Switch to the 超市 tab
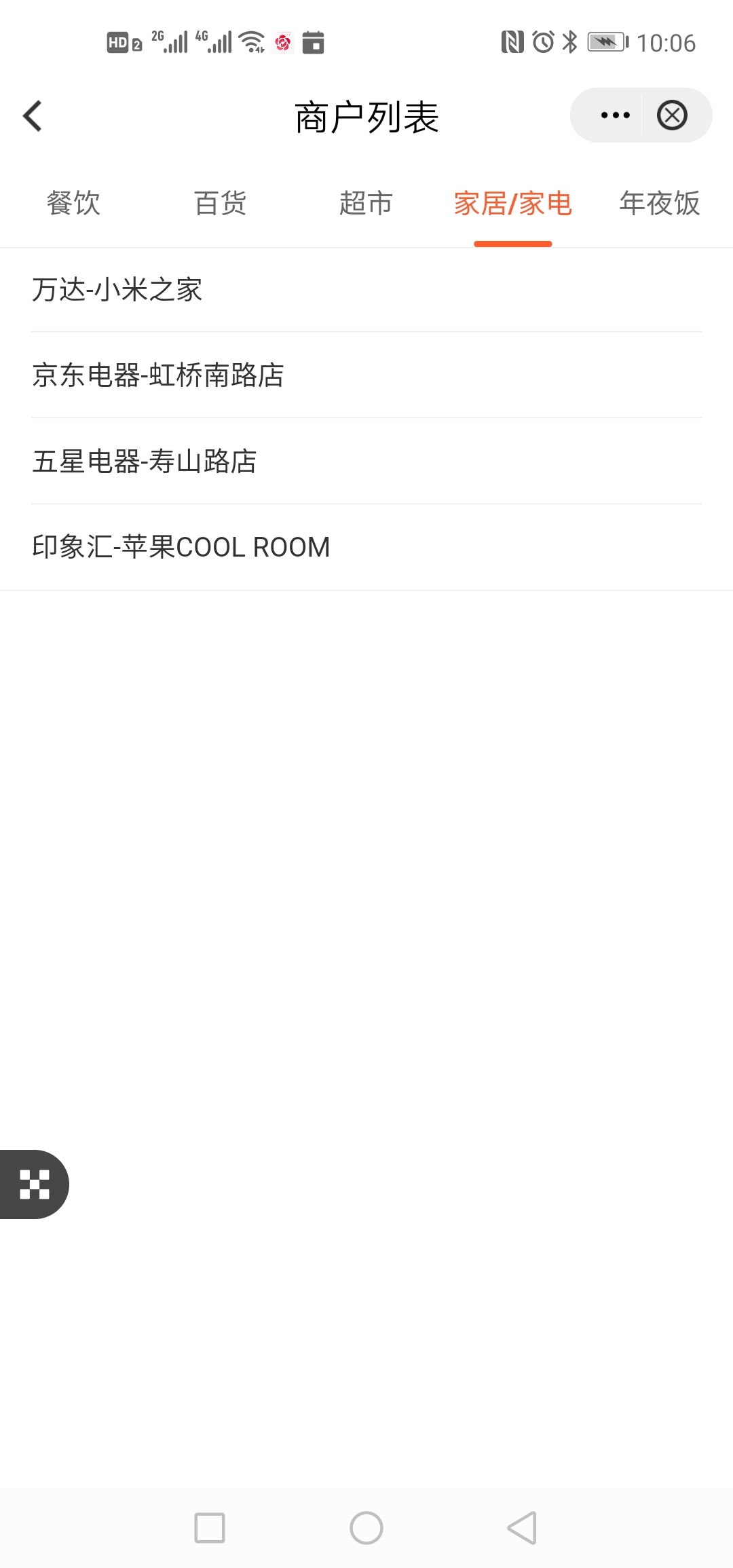This screenshot has width=733, height=1568. point(366,203)
